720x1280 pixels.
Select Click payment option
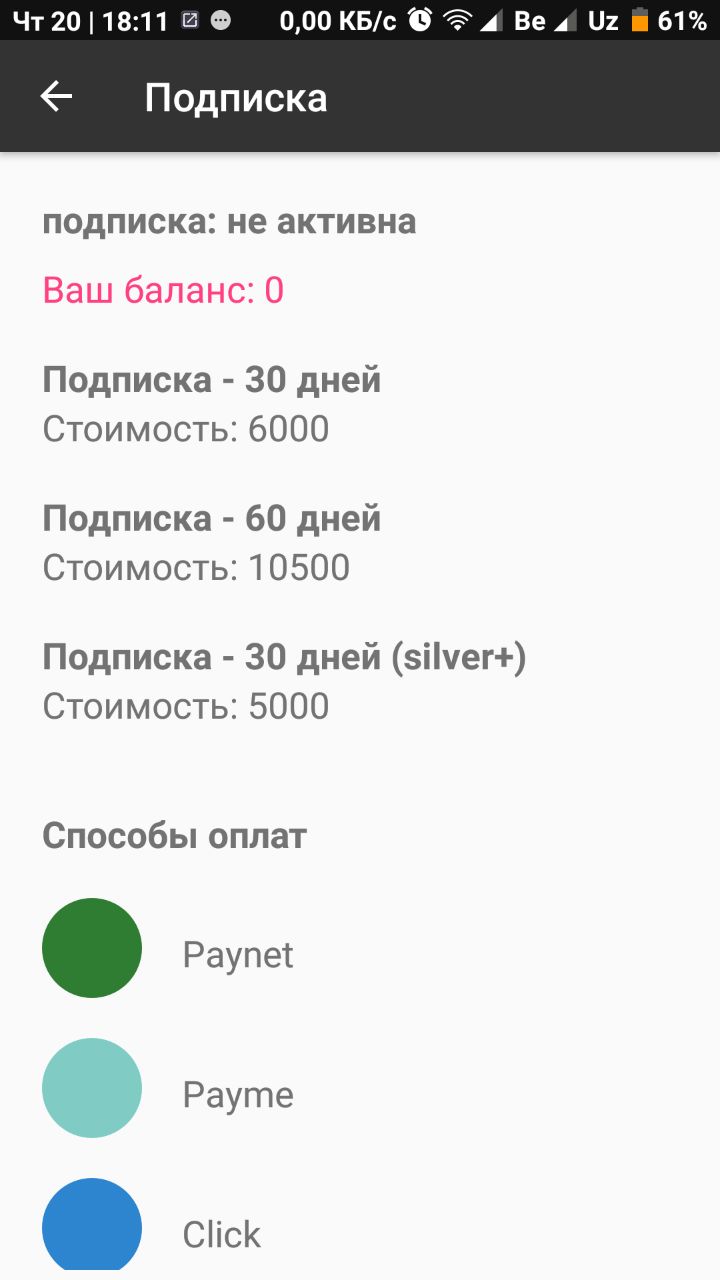pyautogui.click(x=360, y=1228)
